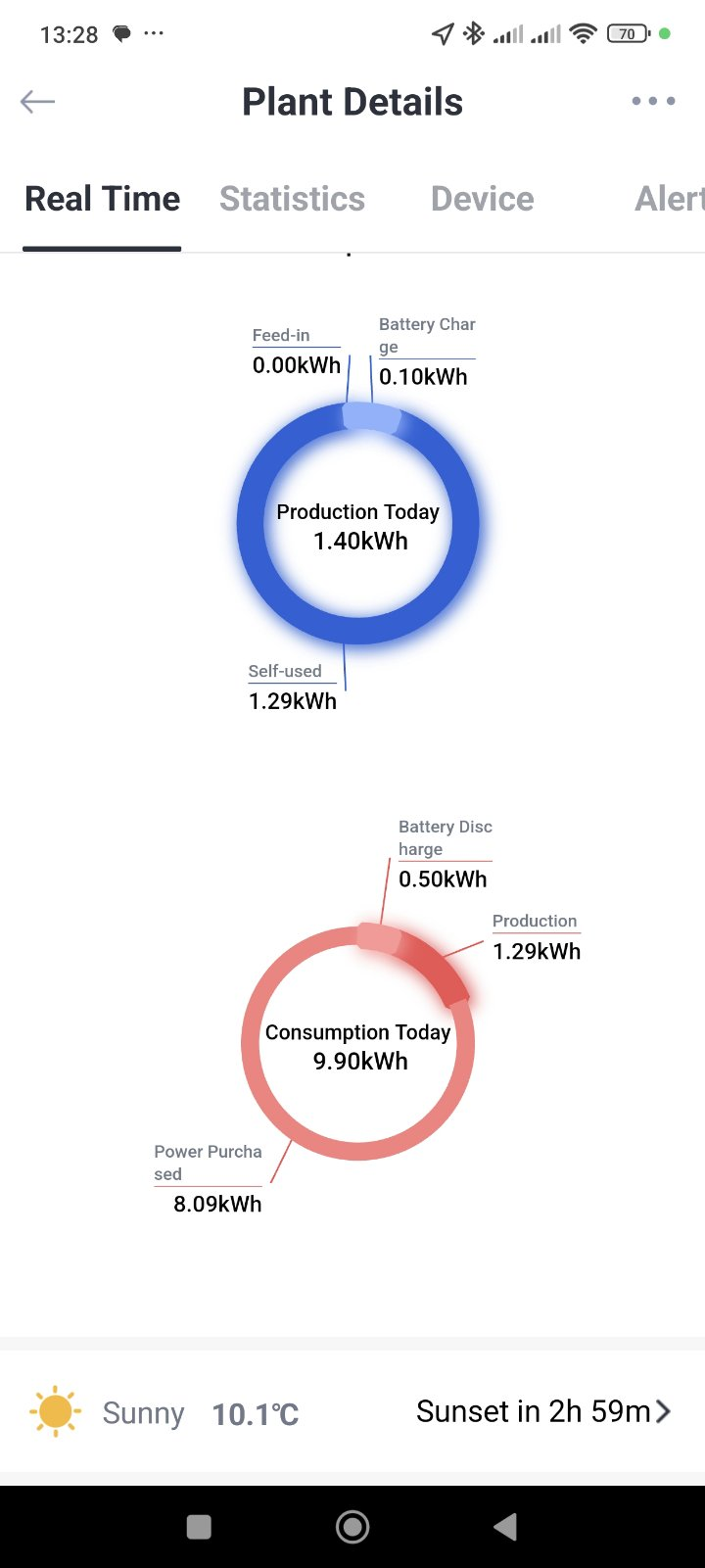Screen dimensions: 705x1568
Task: Switch to the Statistics tab
Action: 292,199
